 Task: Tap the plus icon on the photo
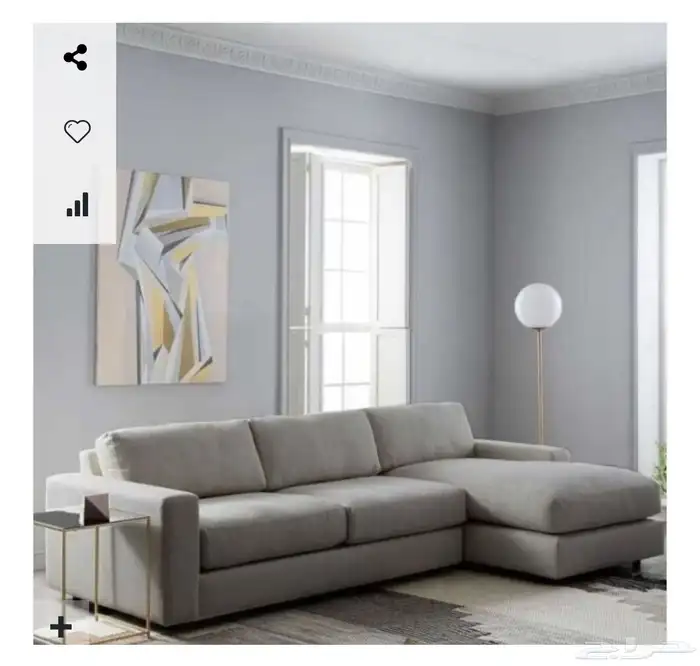[61, 627]
